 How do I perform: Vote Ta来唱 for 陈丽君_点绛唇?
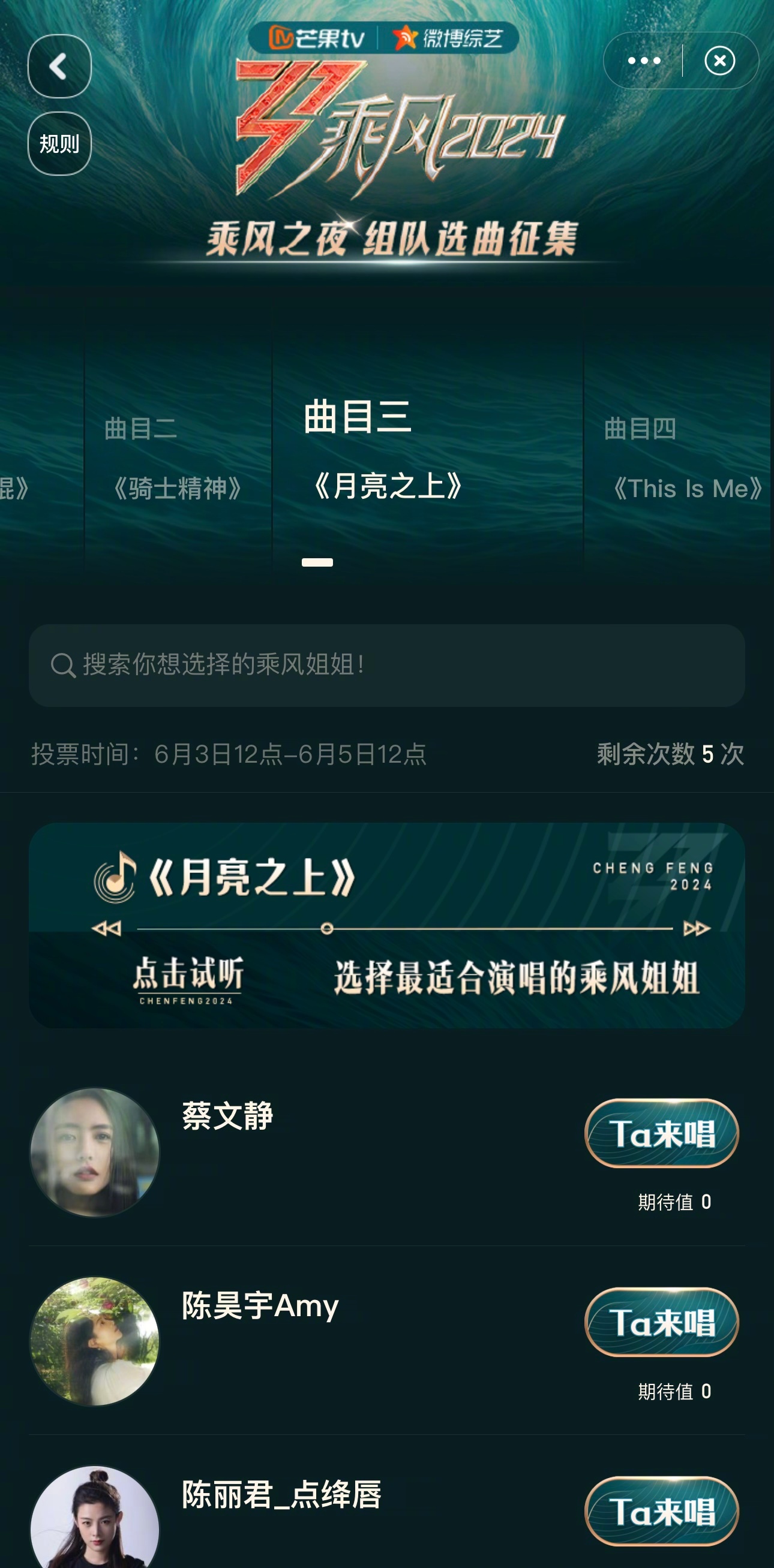coord(662,1512)
